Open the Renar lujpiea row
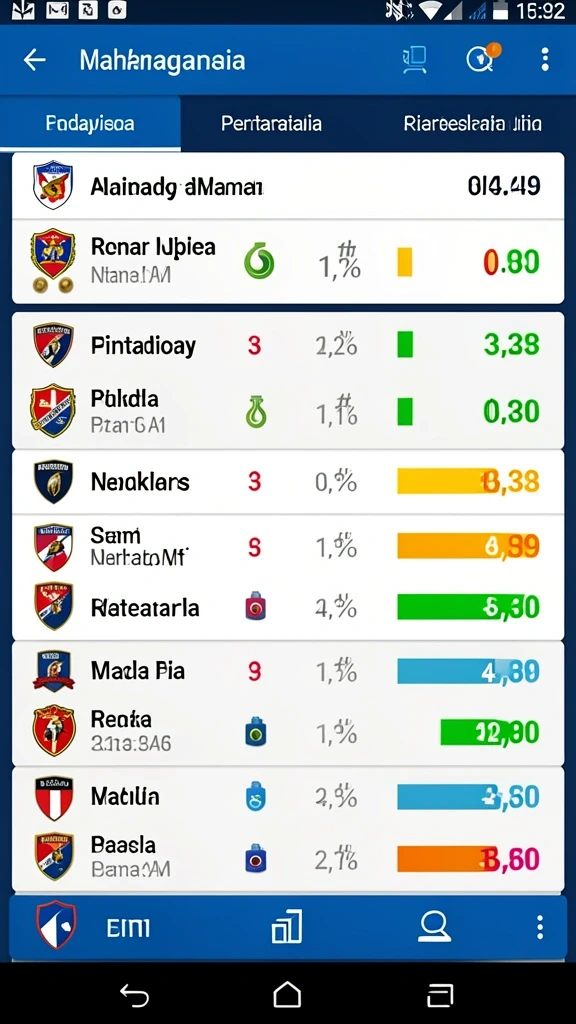576x1024 pixels. 288,262
